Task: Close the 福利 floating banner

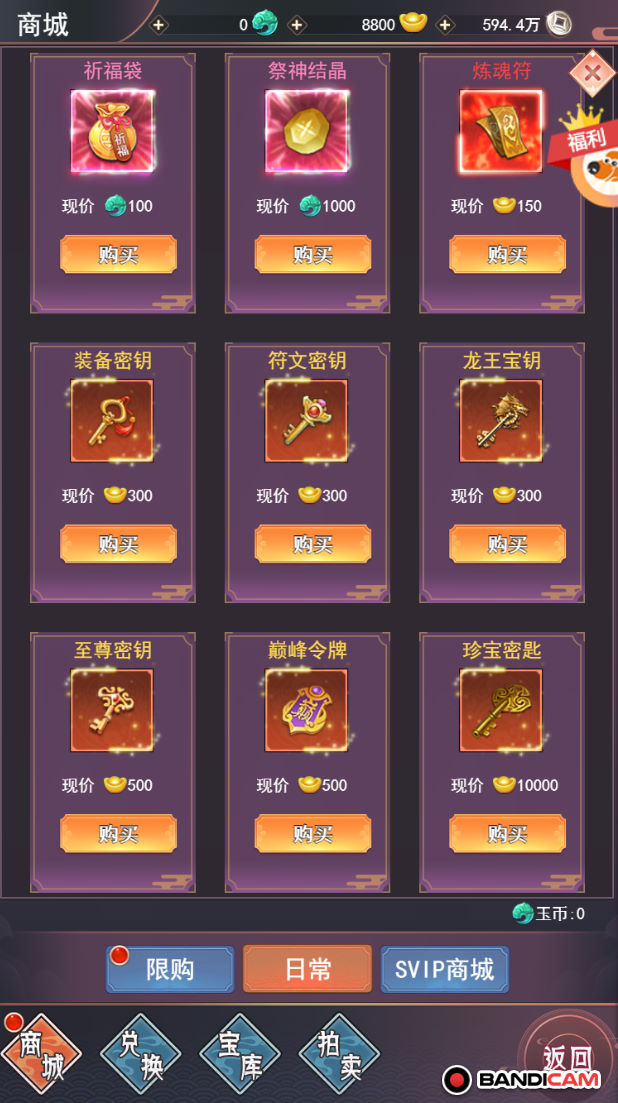Action: [x=592, y=72]
